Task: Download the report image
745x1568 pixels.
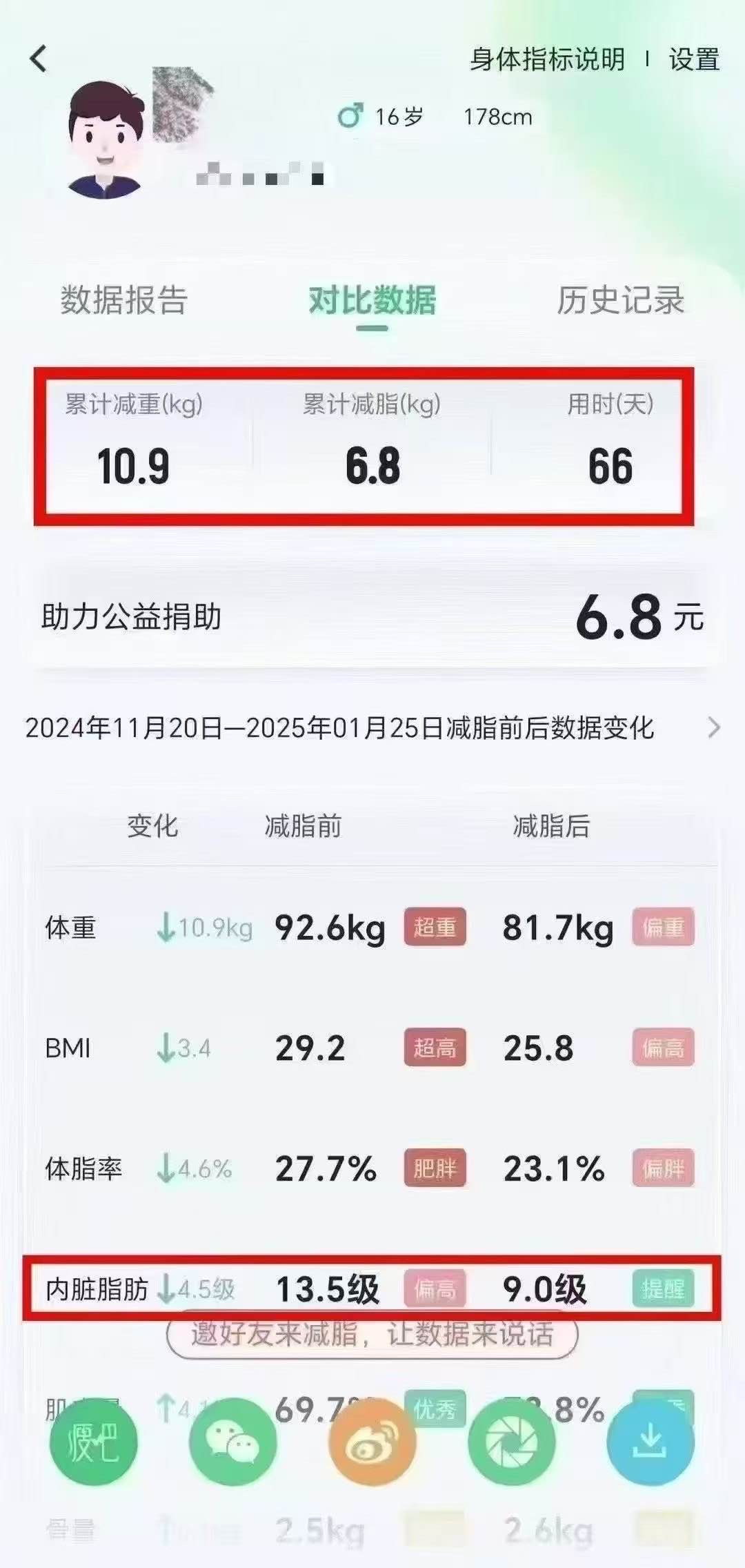Action: pos(650,1442)
